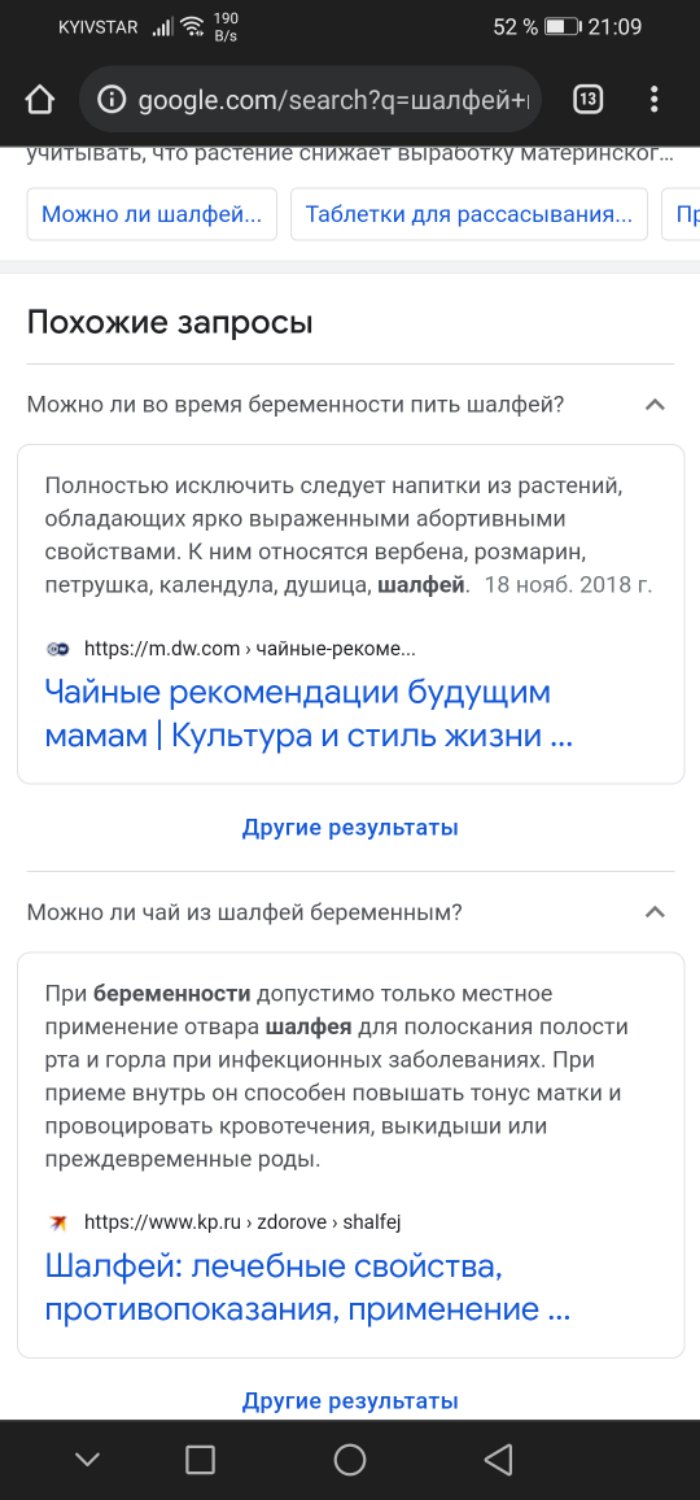Open the browser overflow menu
Screen dimensions: 700x1500
(654, 99)
